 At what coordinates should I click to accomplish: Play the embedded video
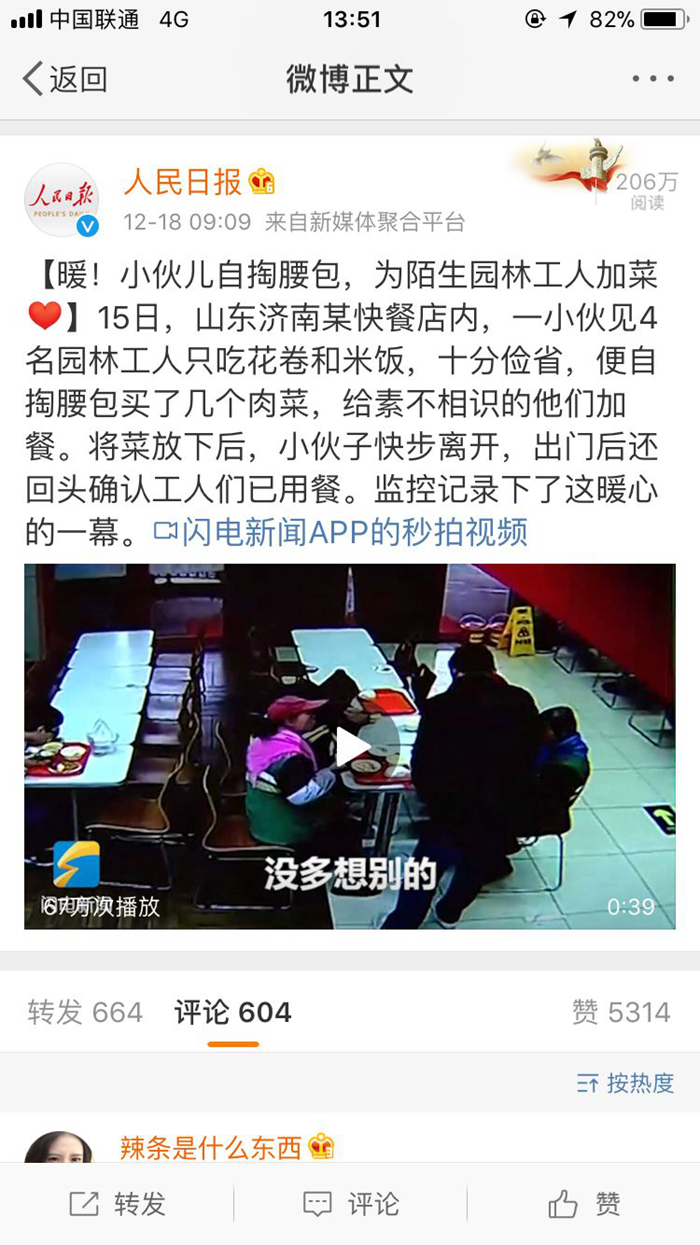click(350, 746)
